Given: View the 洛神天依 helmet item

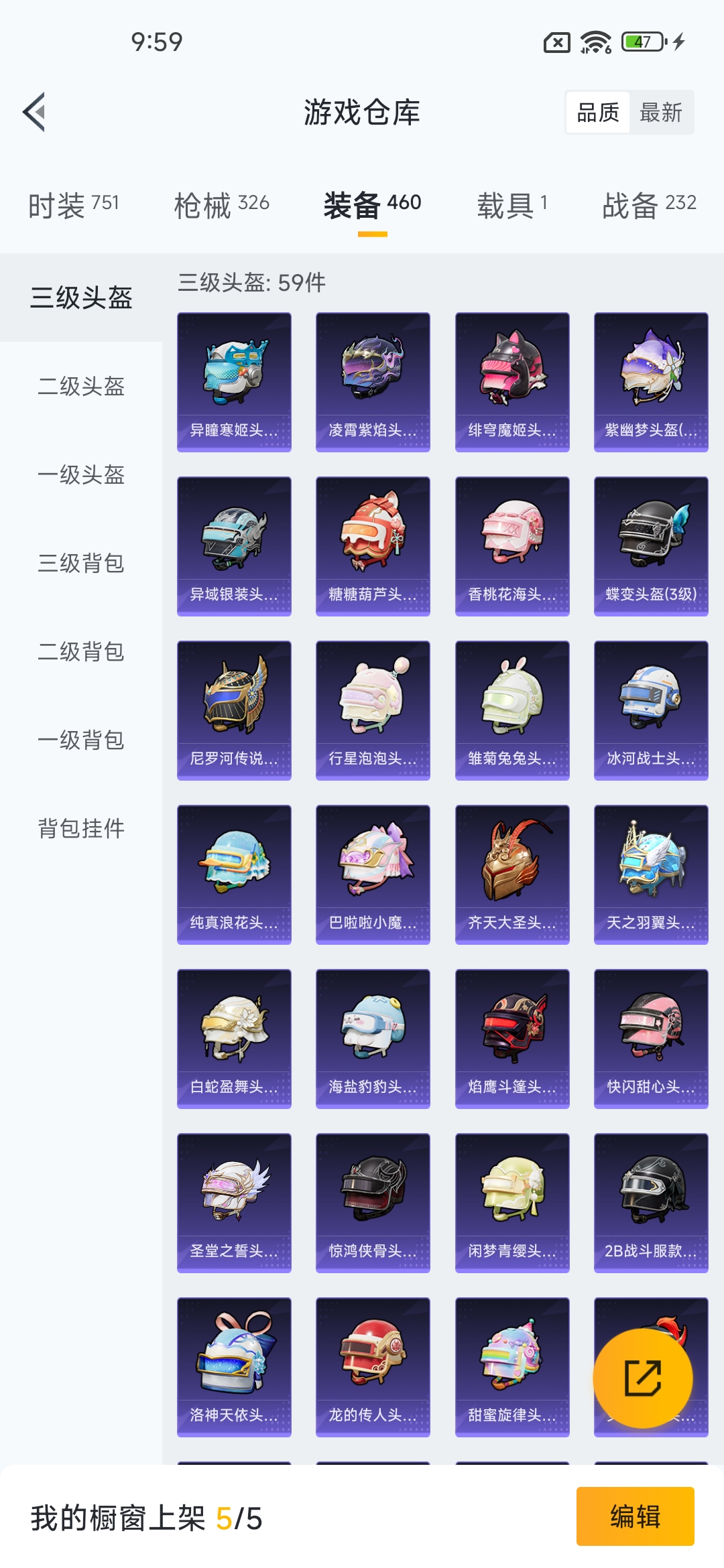Looking at the screenshot, I should 234,1367.
